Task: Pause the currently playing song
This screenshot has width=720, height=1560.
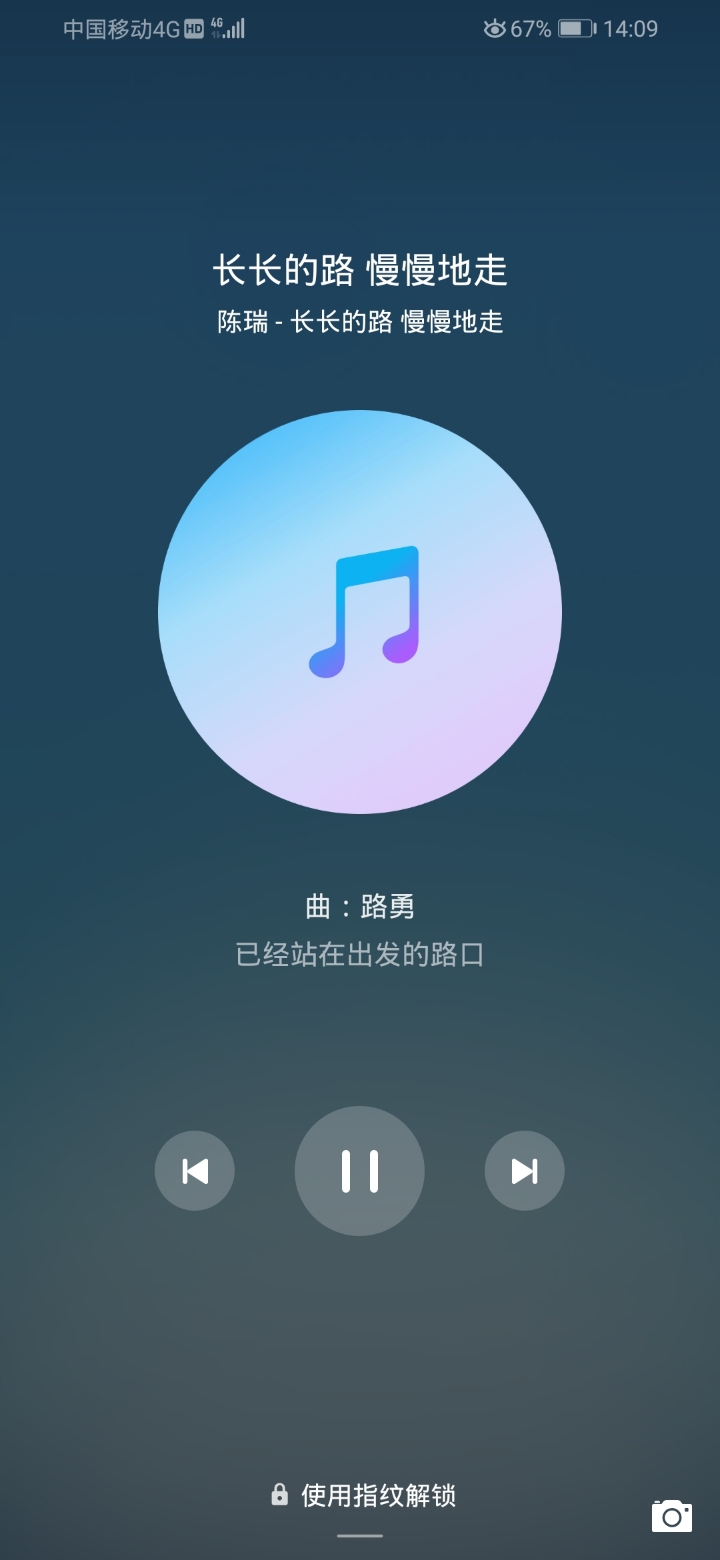Action: click(x=360, y=1170)
